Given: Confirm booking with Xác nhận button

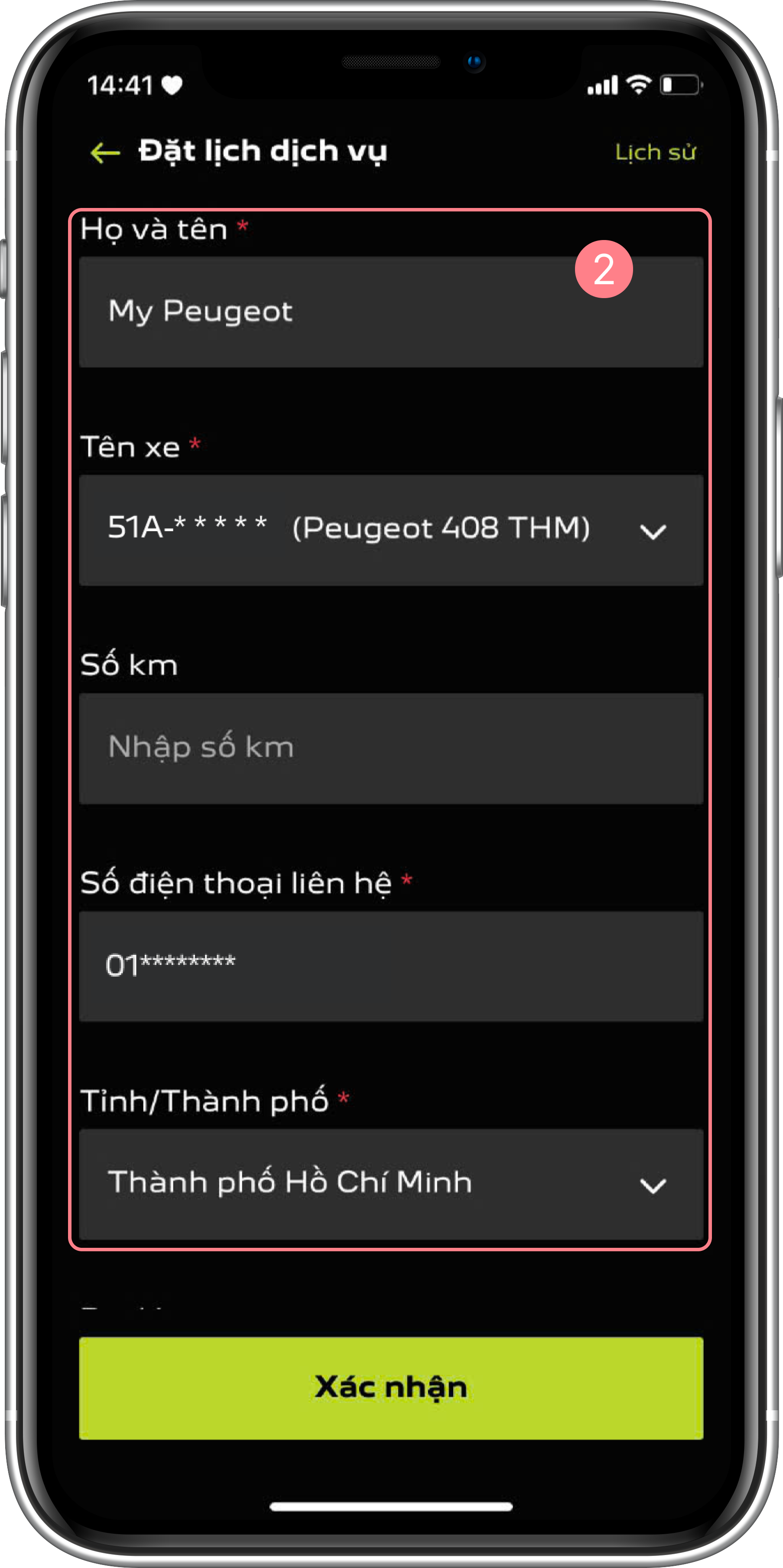Looking at the screenshot, I should (391, 1388).
